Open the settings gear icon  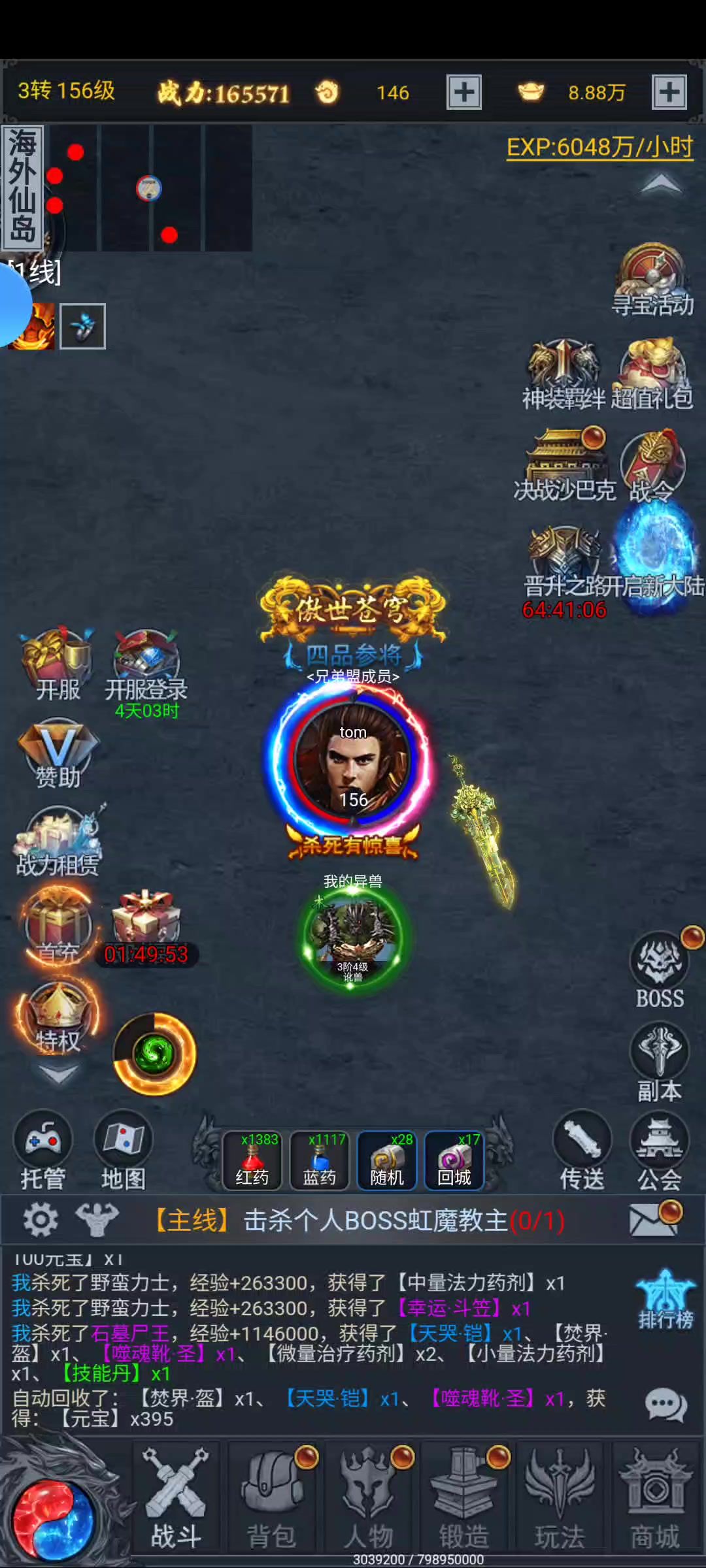click(41, 1220)
